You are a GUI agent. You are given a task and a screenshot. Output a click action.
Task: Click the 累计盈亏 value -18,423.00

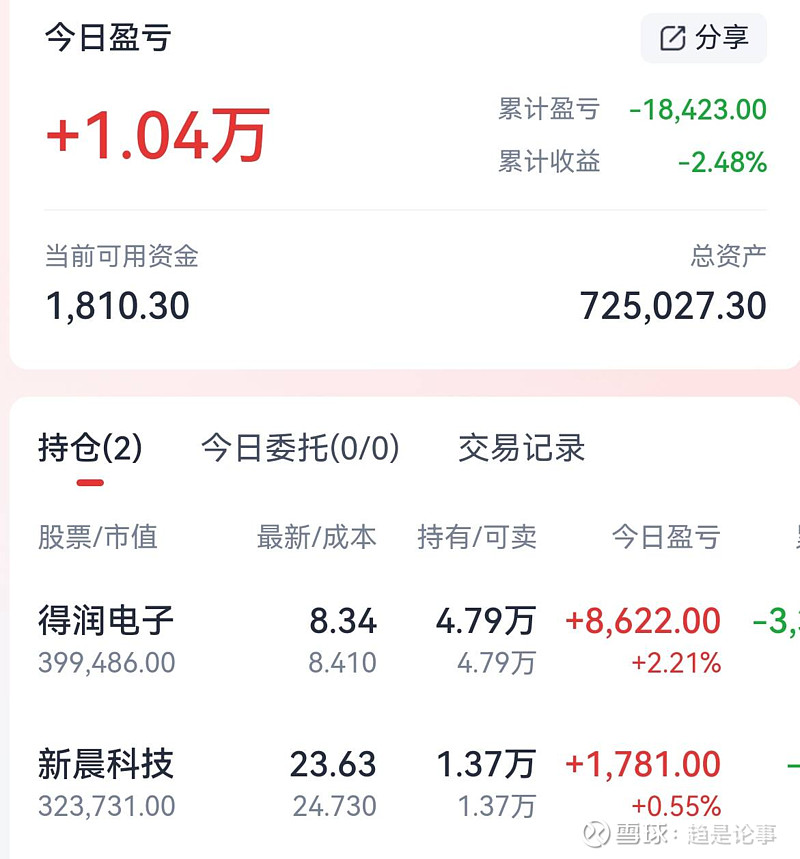(699, 109)
